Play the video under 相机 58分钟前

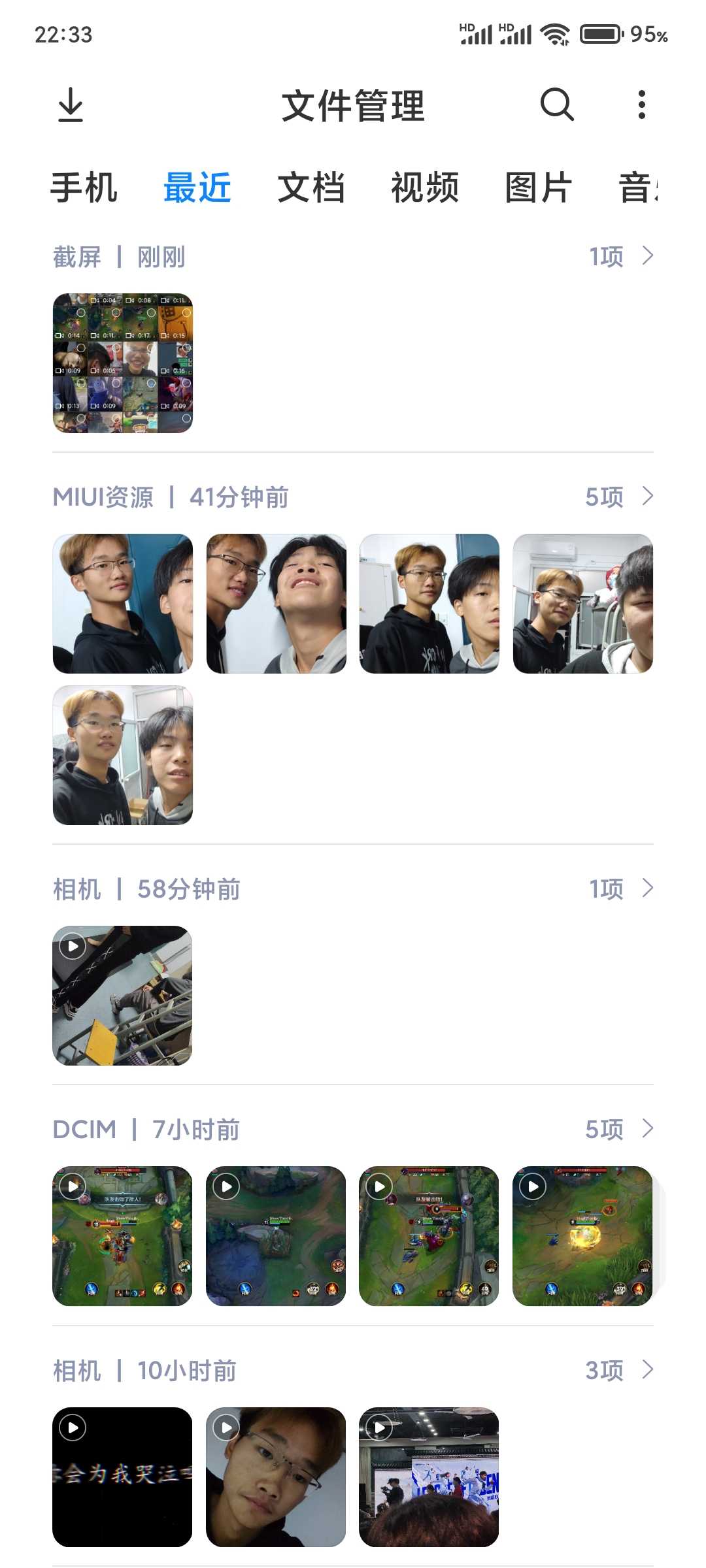click(123, 996)
